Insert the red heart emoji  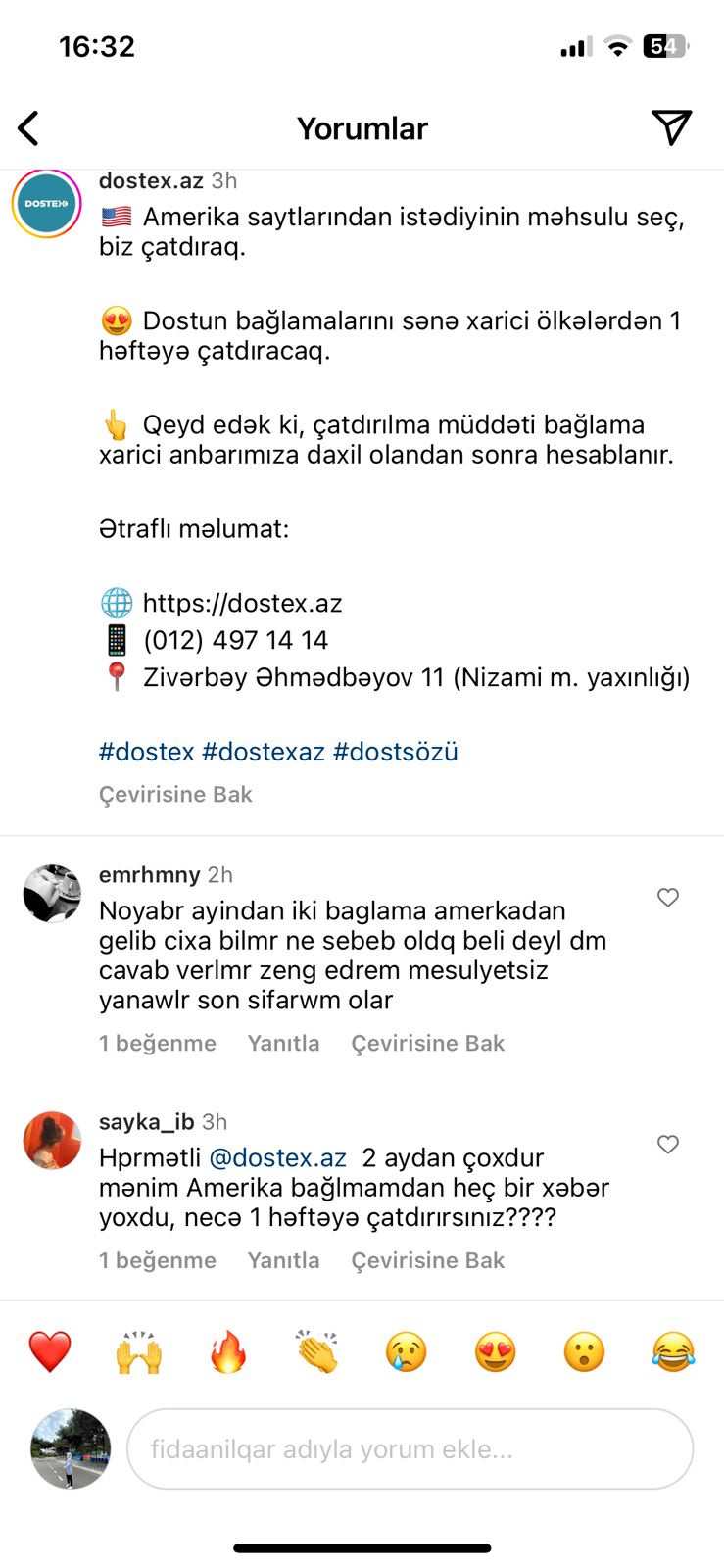click(50, 1352)
